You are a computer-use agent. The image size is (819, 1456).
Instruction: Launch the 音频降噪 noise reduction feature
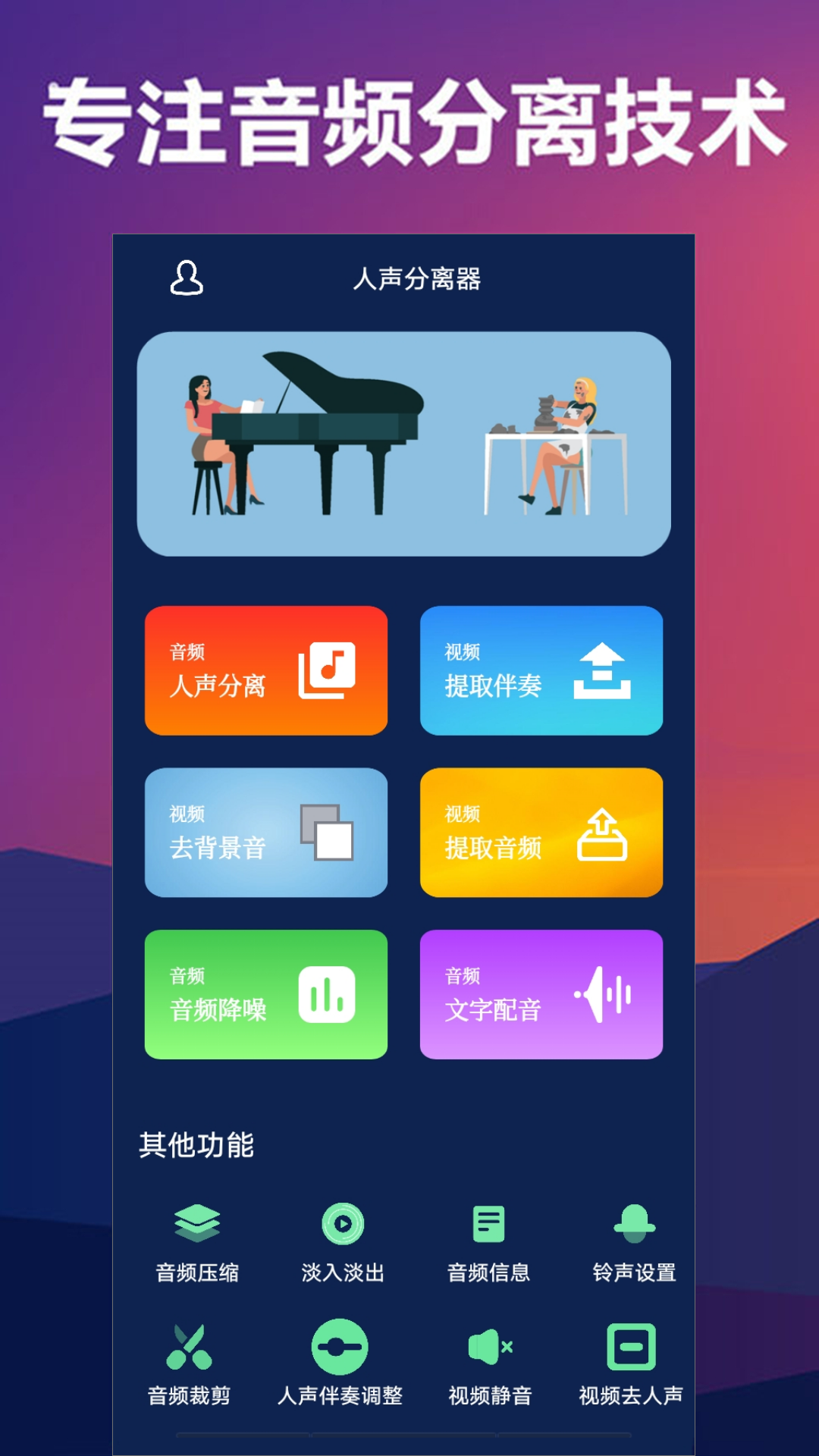(x=266, y=993)
